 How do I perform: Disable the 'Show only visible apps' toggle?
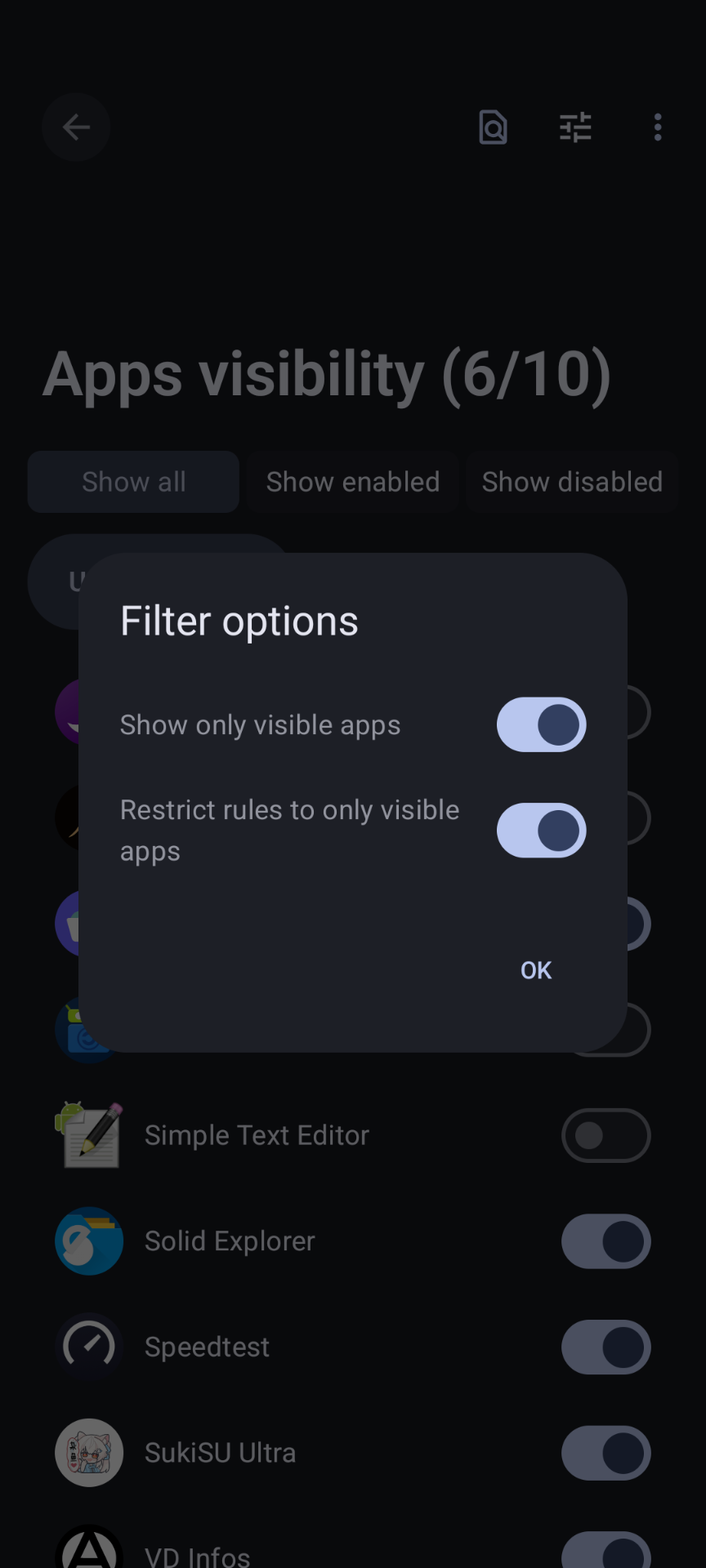(541, 724)
